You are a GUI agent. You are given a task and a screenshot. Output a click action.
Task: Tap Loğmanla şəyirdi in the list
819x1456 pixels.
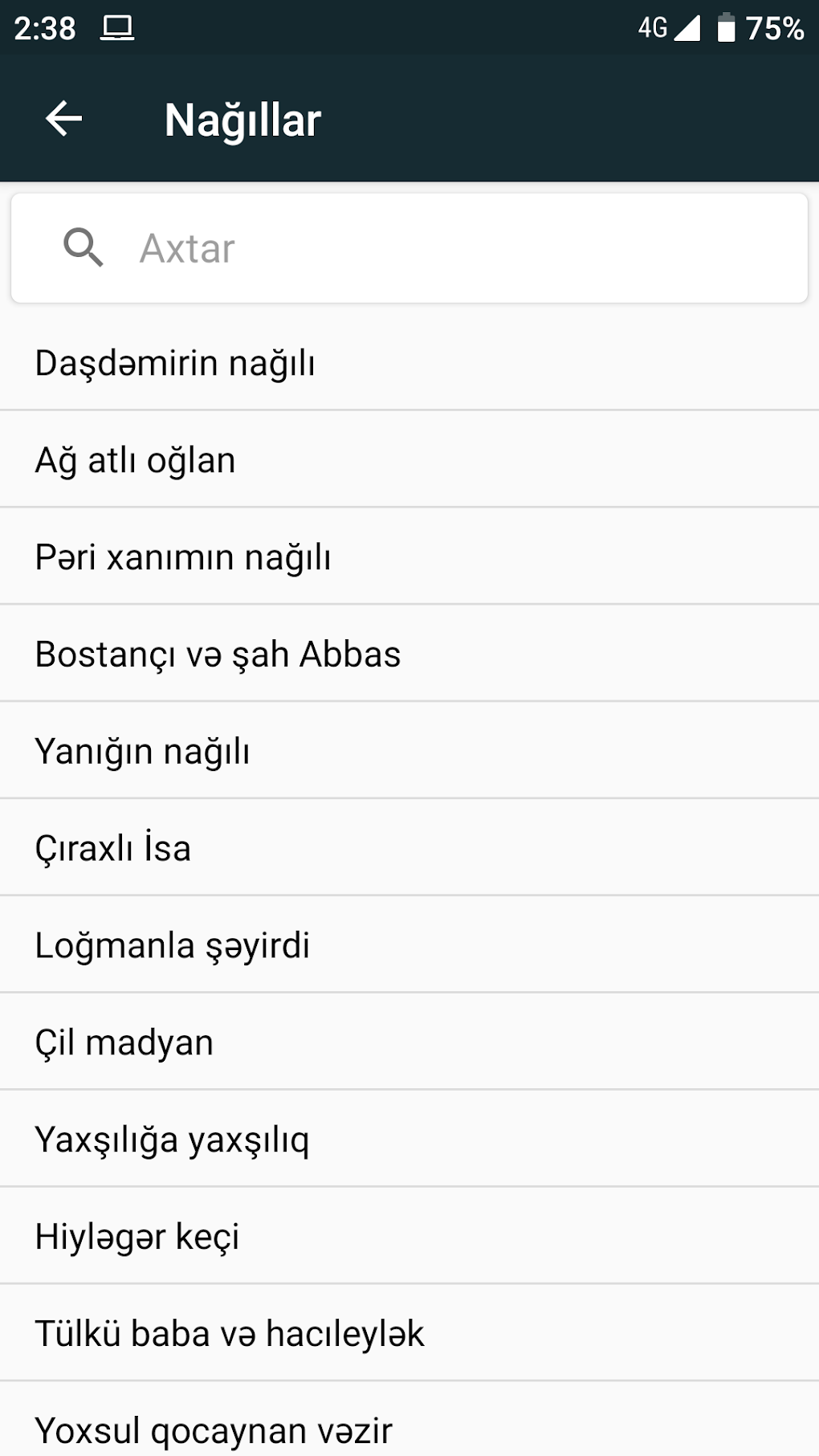(172, 945)
